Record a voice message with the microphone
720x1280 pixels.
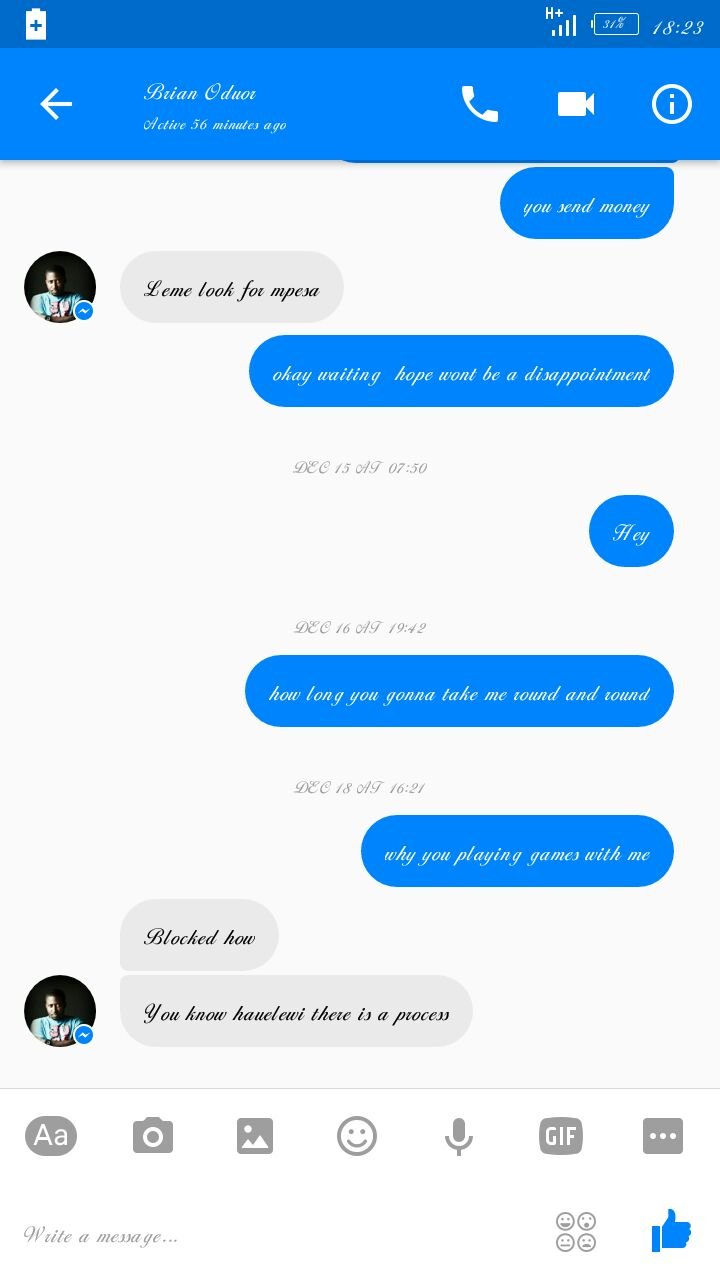tap(459, 1136)
